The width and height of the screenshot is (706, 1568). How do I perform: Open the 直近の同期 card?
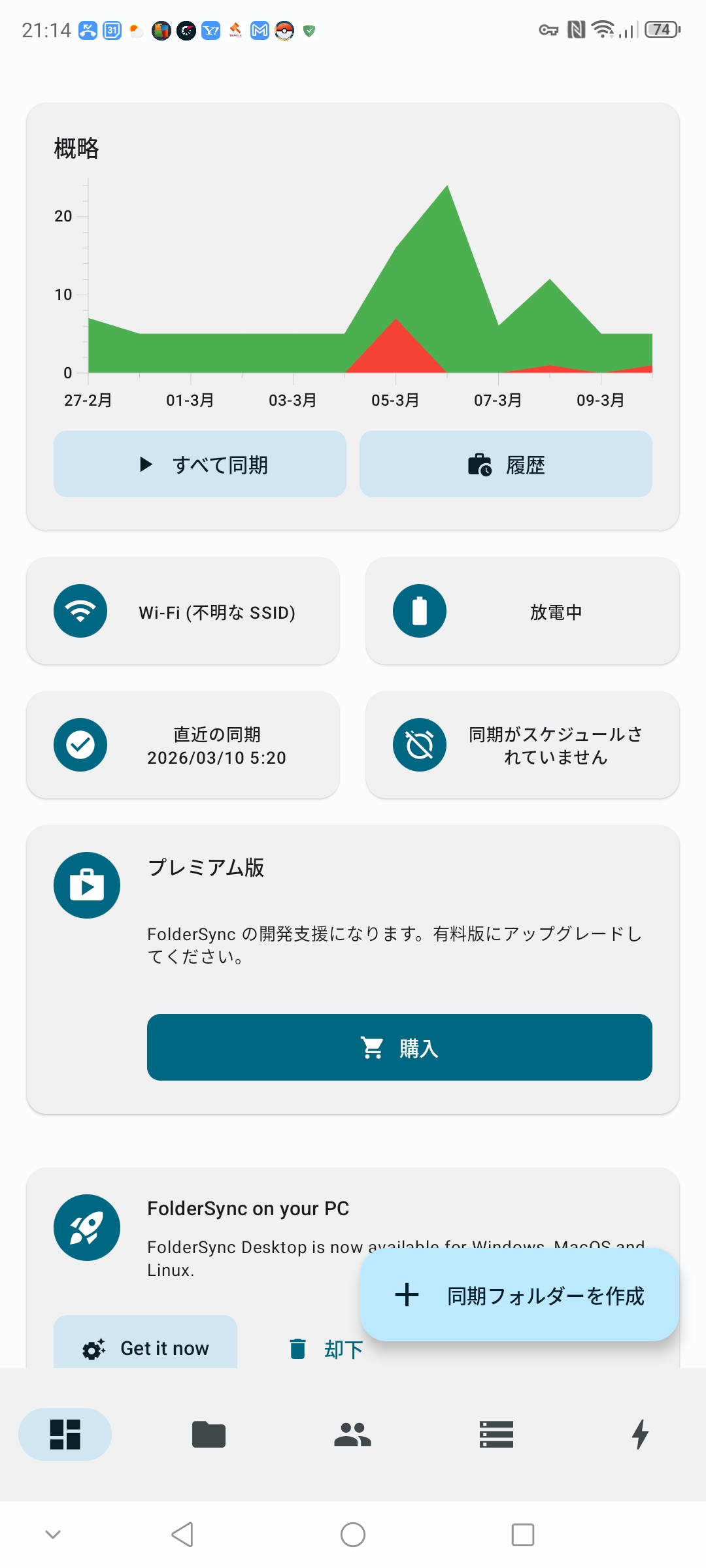(183, 745)
